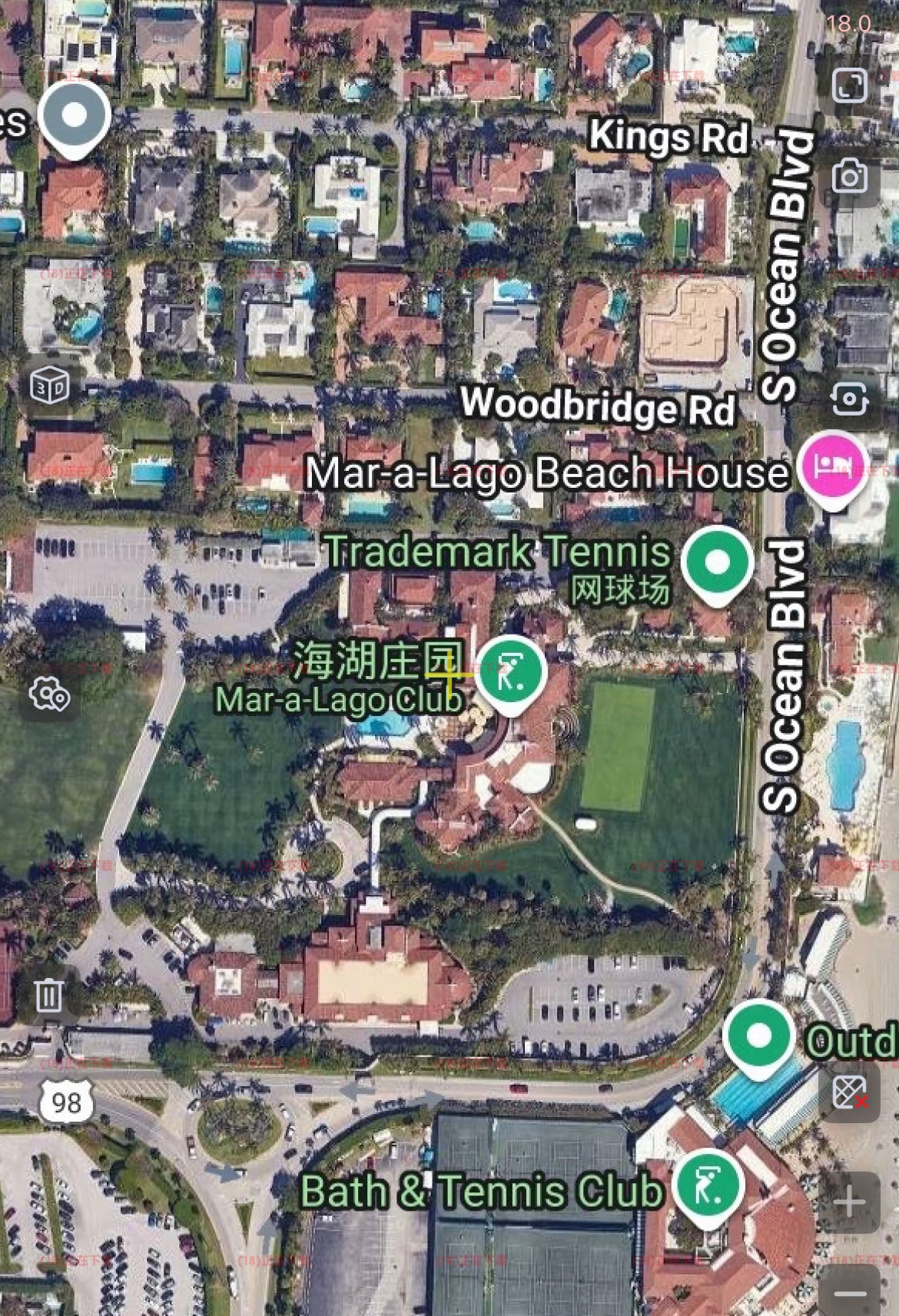Open the green pin beside Outd label
This screenshot has height=1316, width=899.
pyautogui.click(x=759, y=1037)
